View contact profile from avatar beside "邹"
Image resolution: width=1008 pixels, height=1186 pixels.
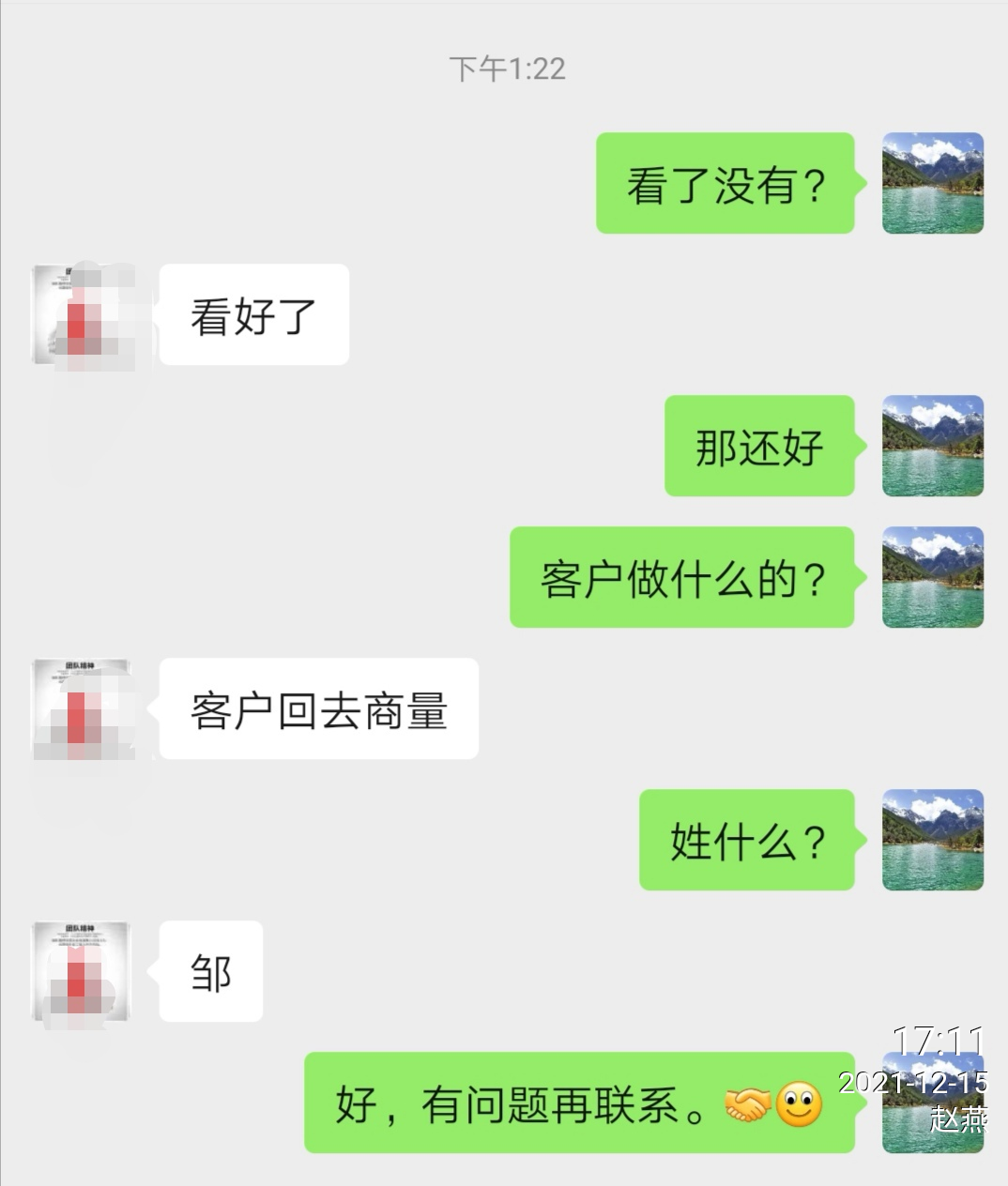tap(83, 971)
